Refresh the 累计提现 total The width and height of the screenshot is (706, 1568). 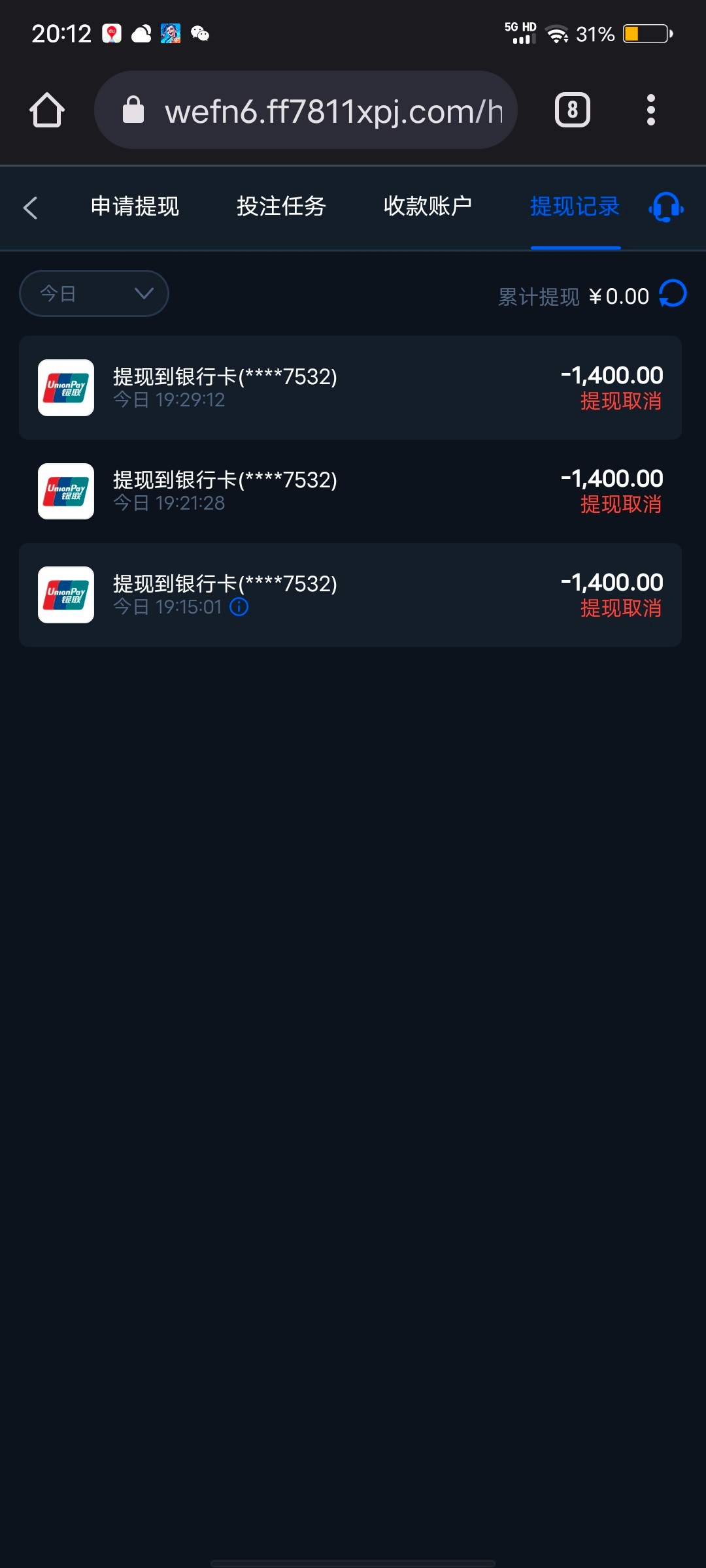click(x=673, y=293)
